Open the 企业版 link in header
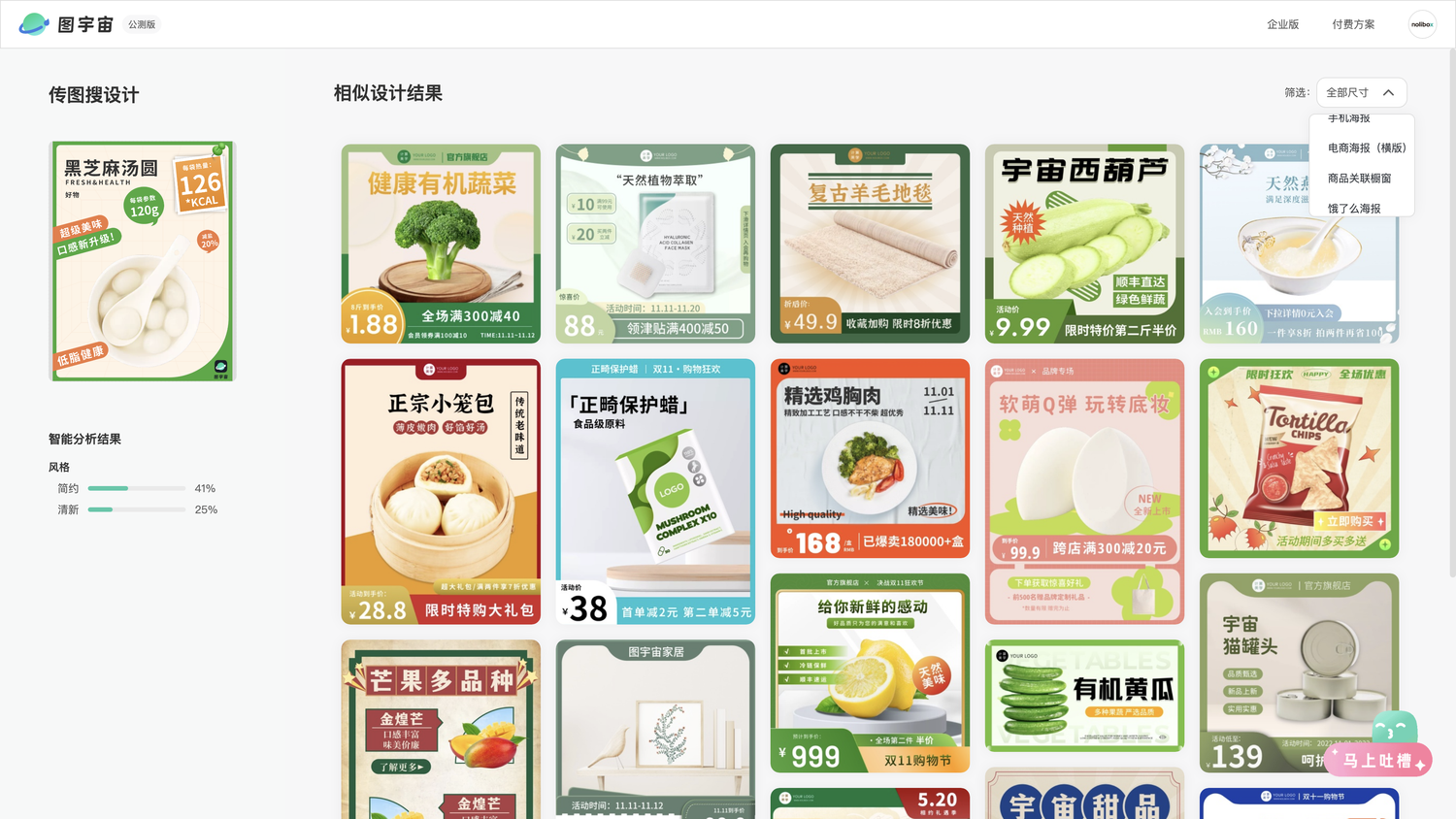The image size is (1456, 819). point(1282,24)
